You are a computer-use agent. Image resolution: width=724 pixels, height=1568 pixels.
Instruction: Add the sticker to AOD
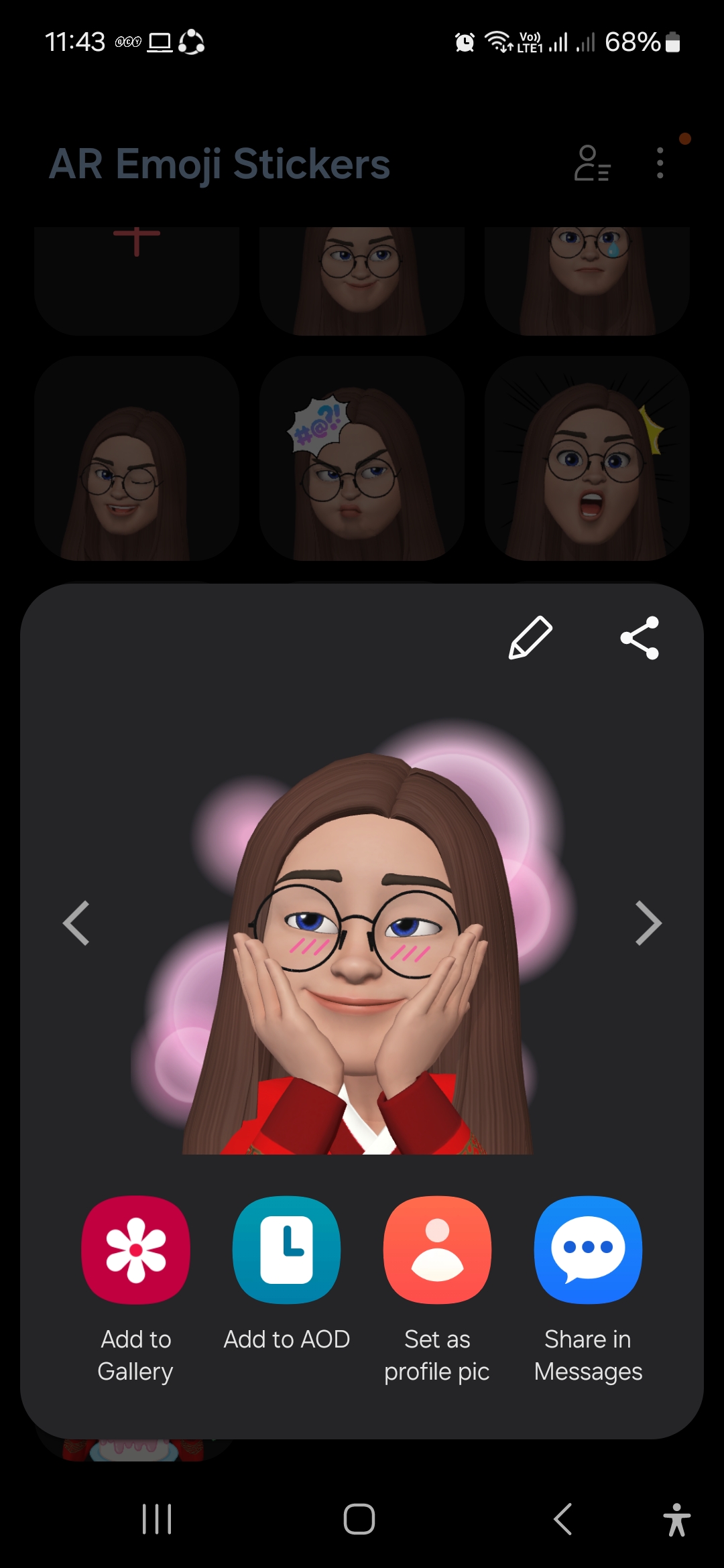pos(287,1250)
